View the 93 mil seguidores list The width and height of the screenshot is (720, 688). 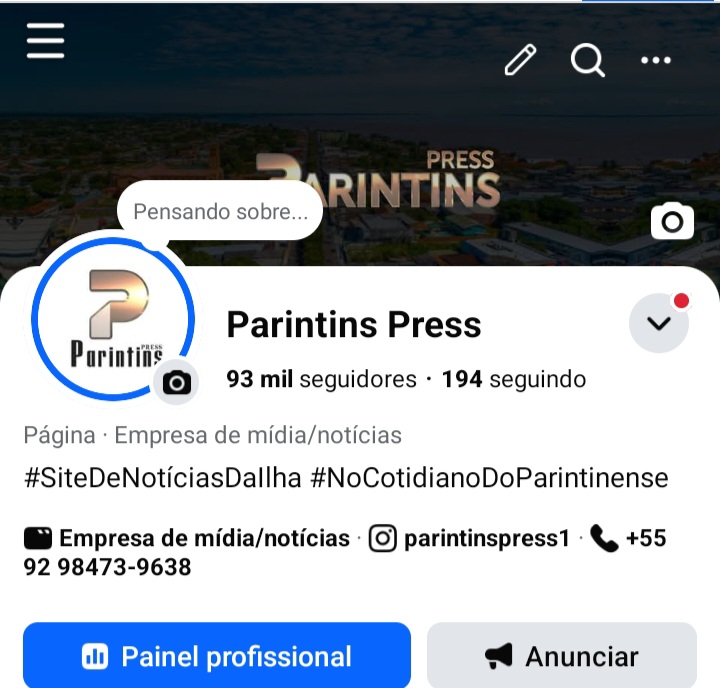coord(321,380)
